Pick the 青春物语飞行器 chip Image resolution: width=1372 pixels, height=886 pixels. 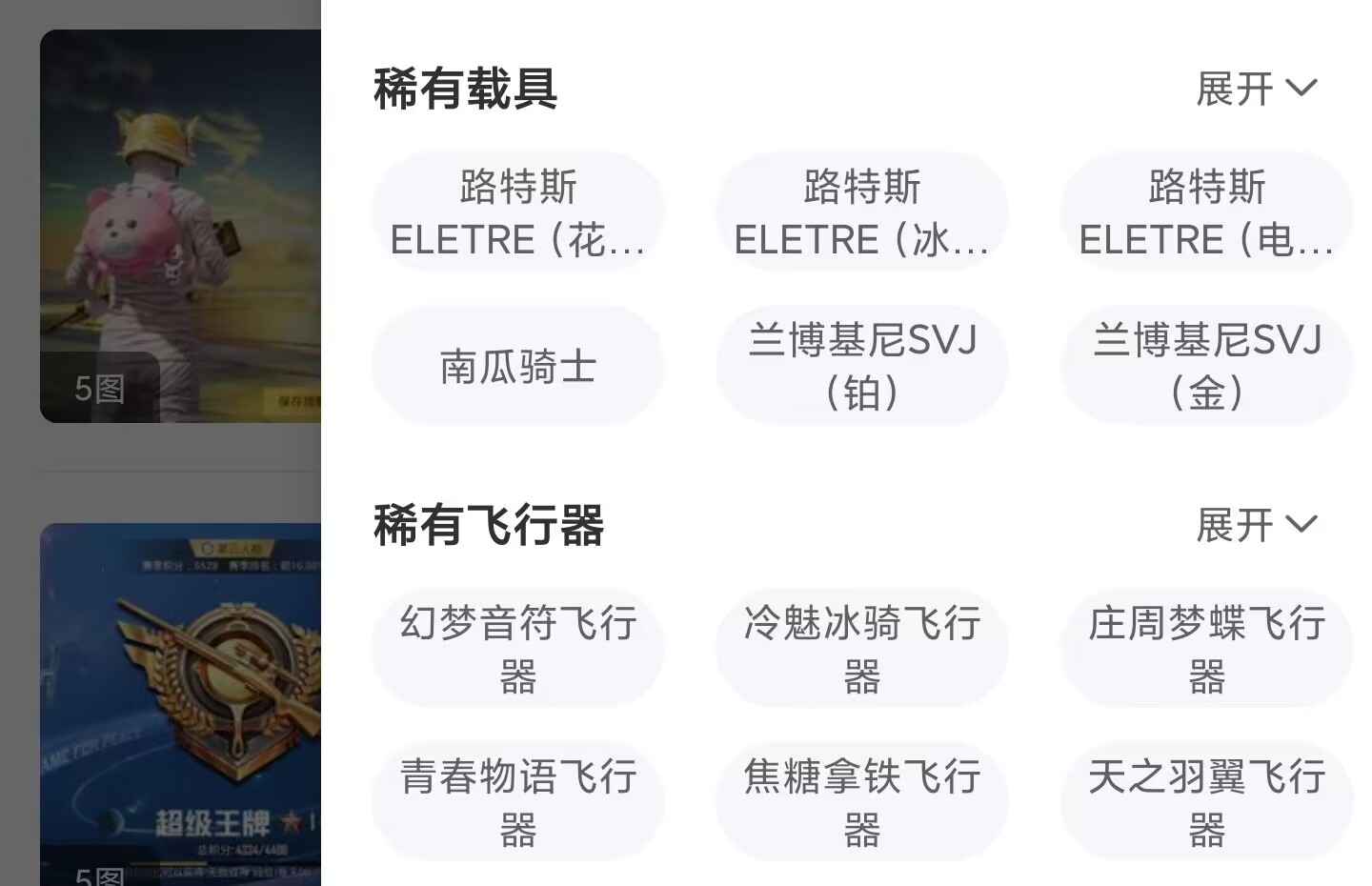518,802
